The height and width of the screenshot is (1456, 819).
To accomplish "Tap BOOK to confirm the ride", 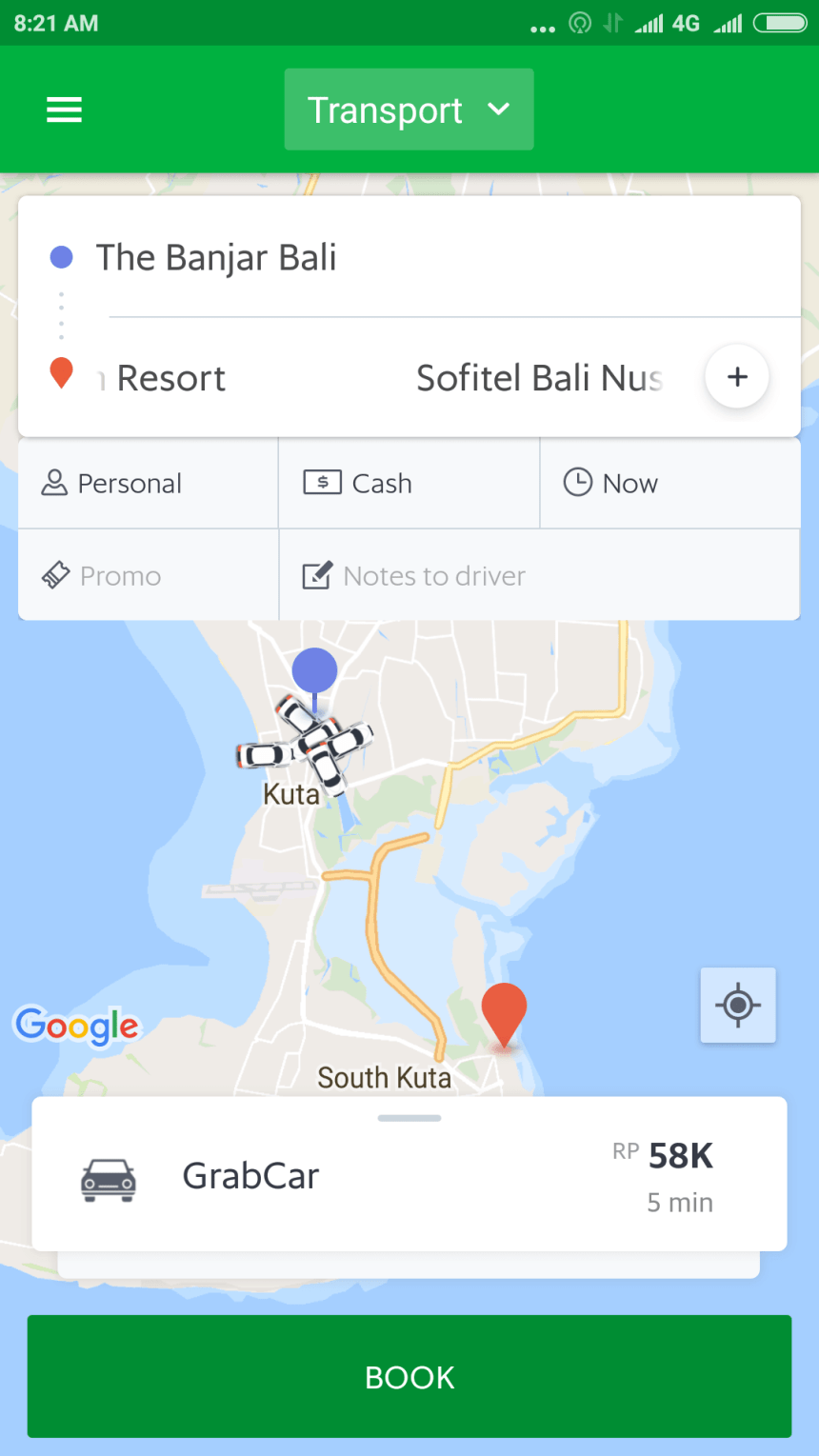I will click(x=409, y=1376).
